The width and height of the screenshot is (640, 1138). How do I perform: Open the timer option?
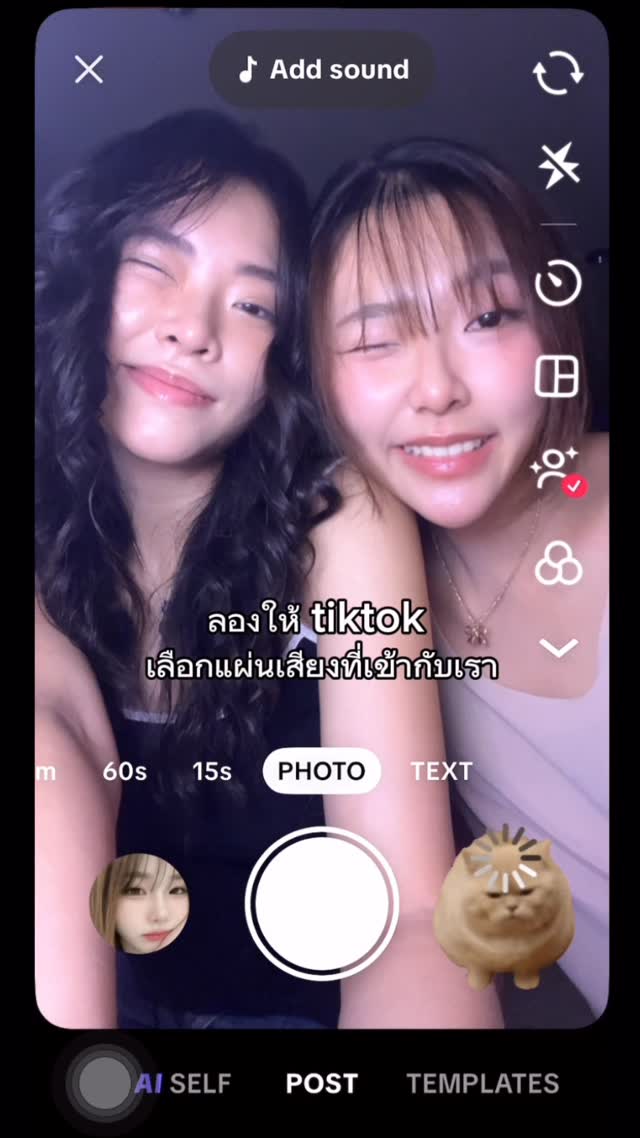(558, 283)
